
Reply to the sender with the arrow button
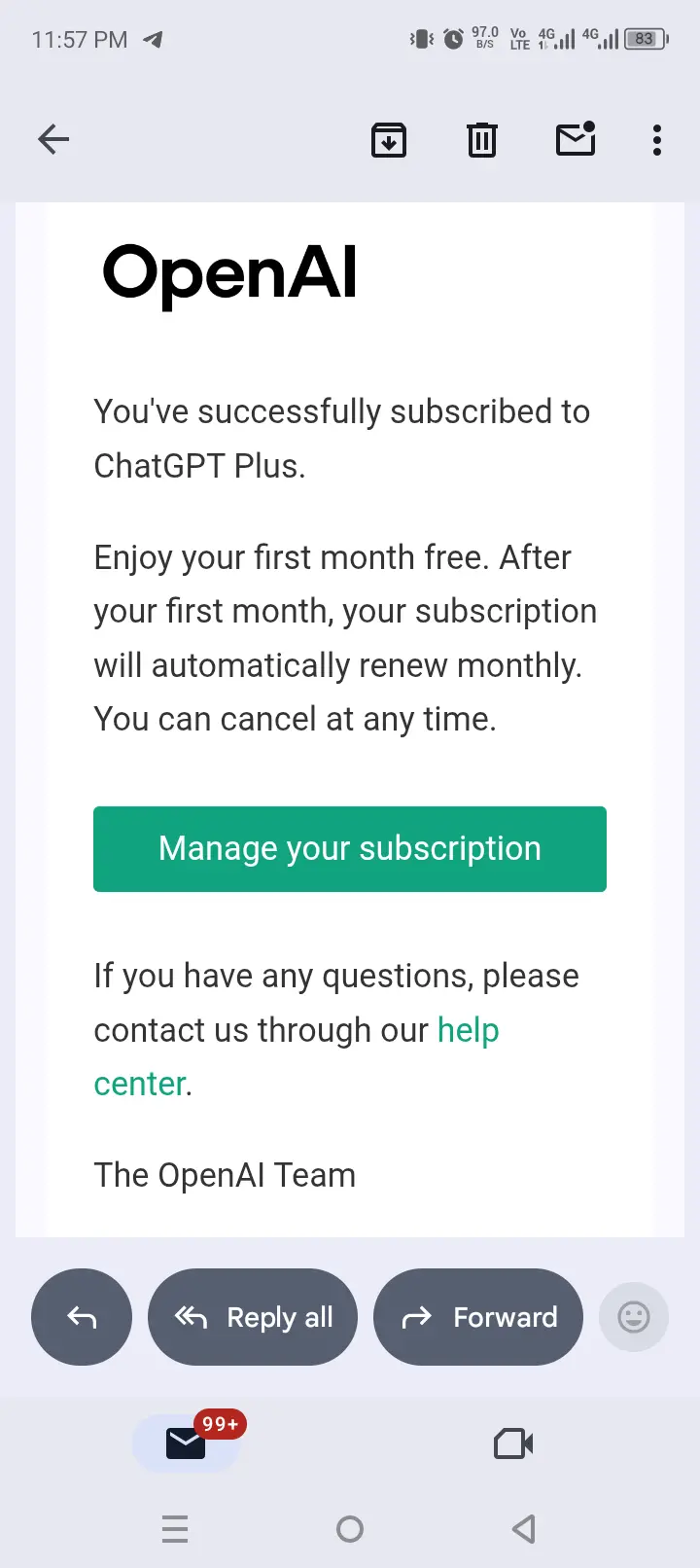click(82, 1317)
